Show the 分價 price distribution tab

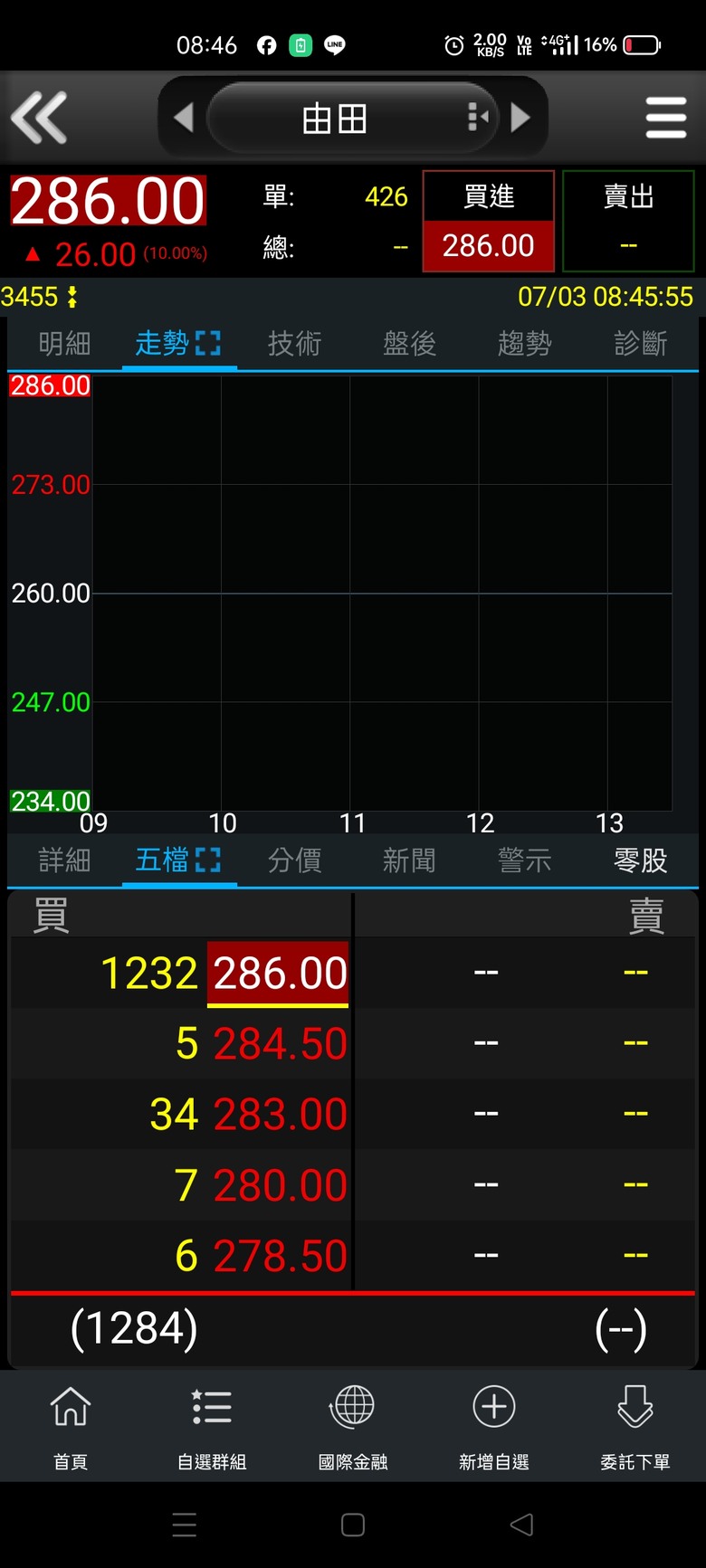click(x=294, y=860)
